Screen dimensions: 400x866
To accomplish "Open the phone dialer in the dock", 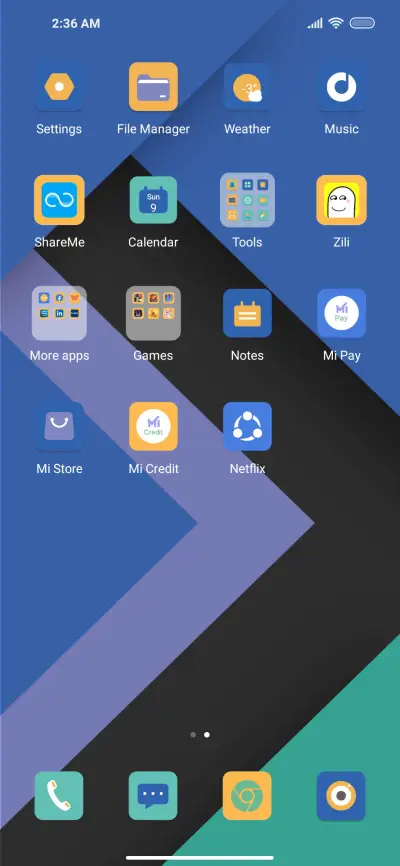I will coord(59,796).
